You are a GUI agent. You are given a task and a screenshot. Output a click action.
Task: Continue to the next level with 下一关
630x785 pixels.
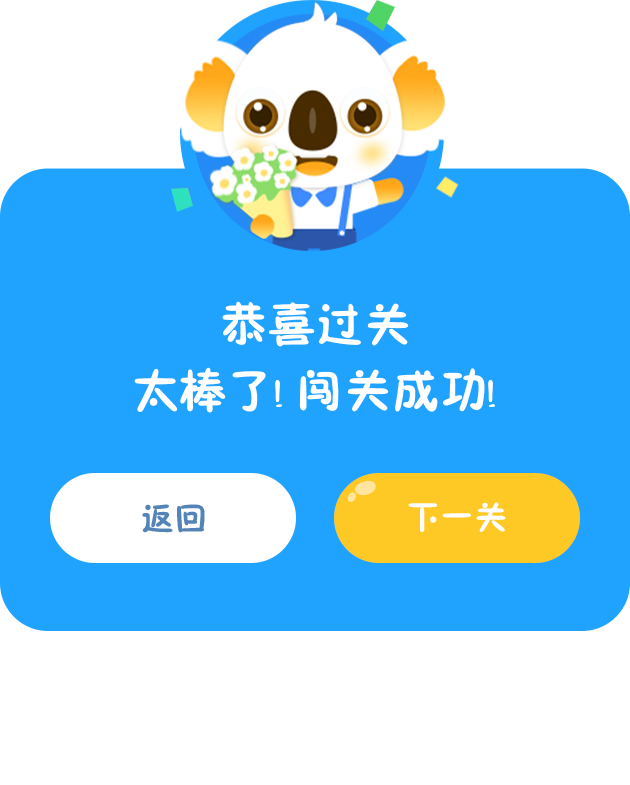(x=457, y=518)
